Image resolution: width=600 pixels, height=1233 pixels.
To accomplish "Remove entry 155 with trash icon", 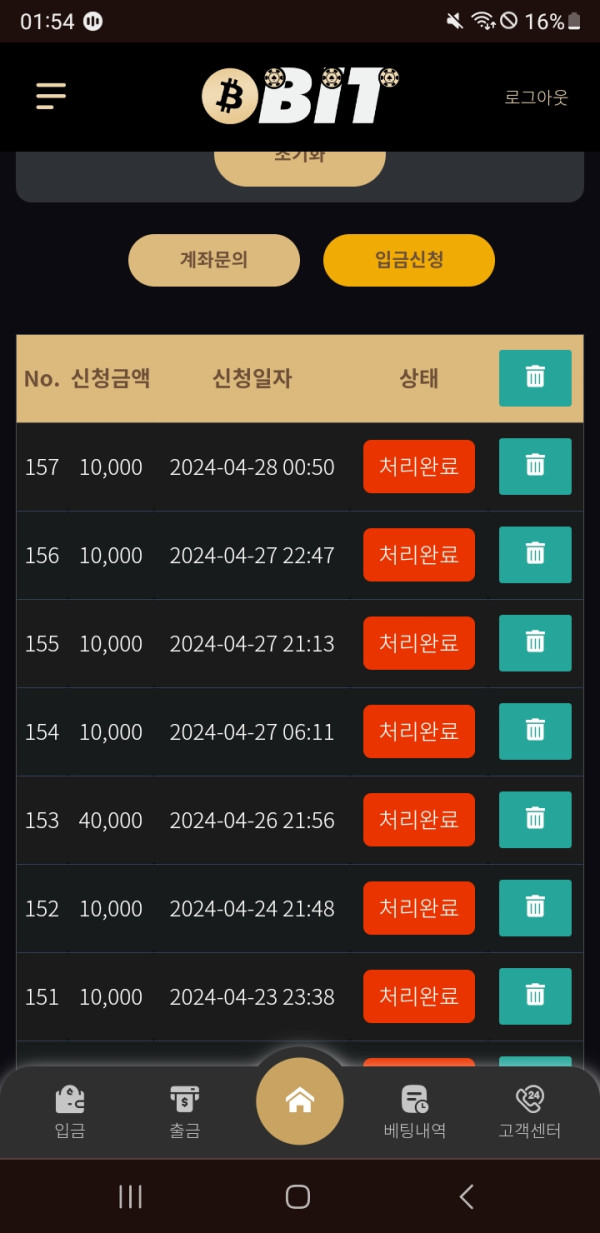I will (x=535, y=643).
